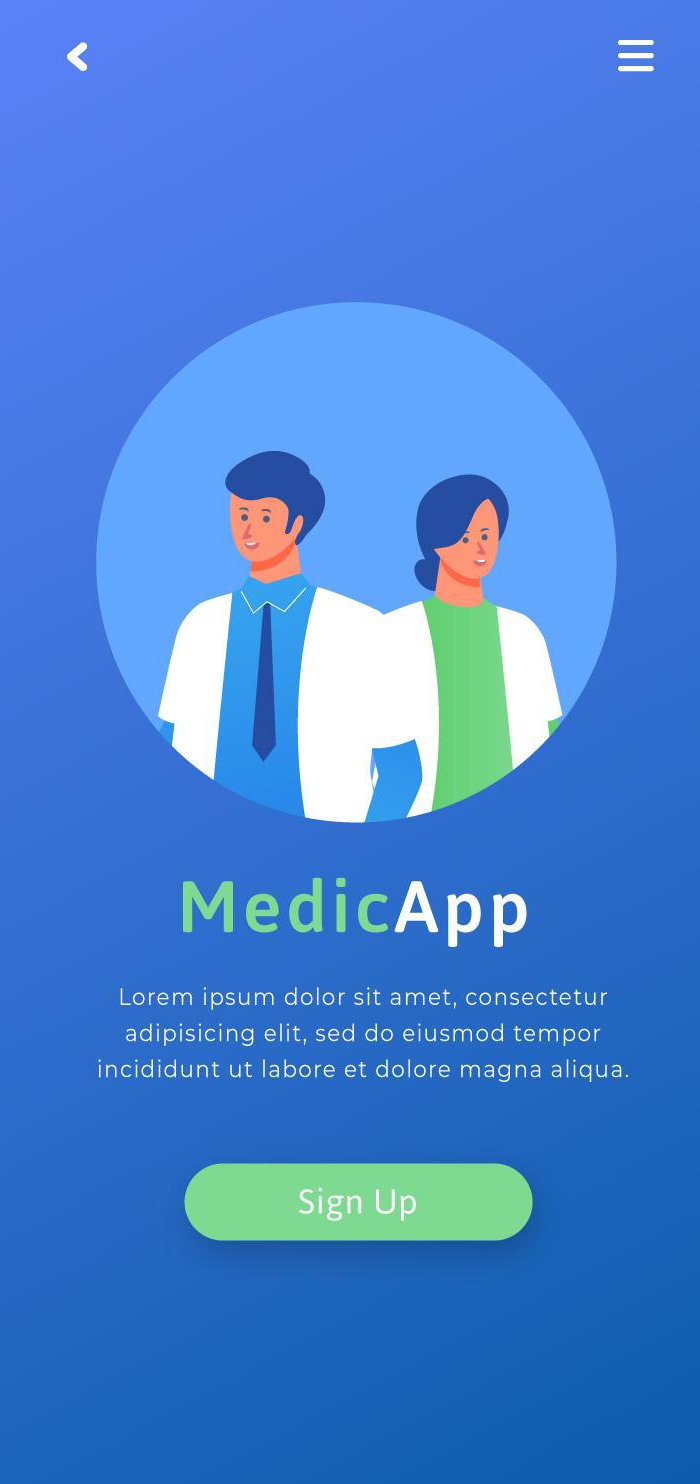Go back using the arrow icon
700x1484 pixels.
[x=77, y=57]
